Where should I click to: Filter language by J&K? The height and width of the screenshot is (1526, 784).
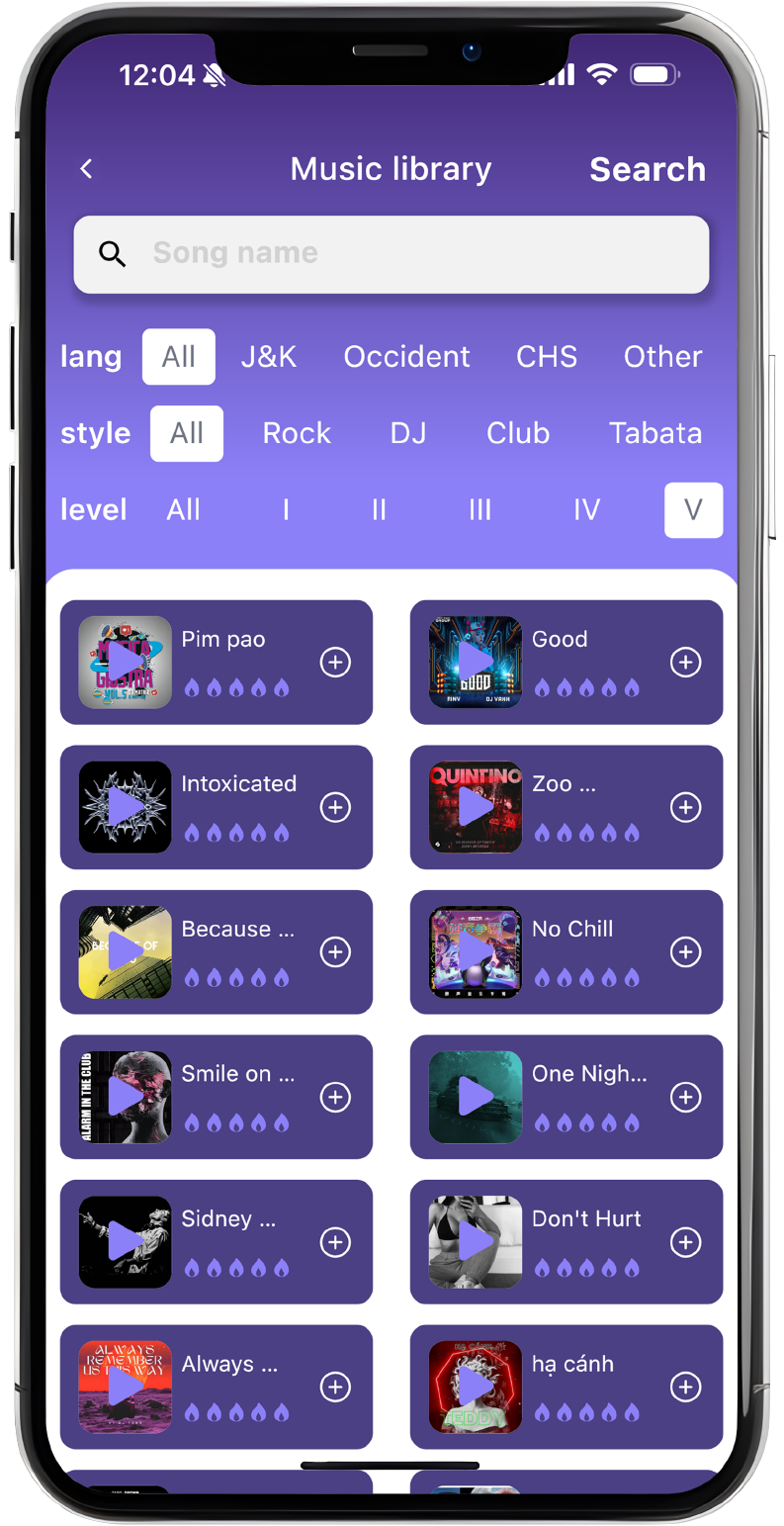[269, 356]
